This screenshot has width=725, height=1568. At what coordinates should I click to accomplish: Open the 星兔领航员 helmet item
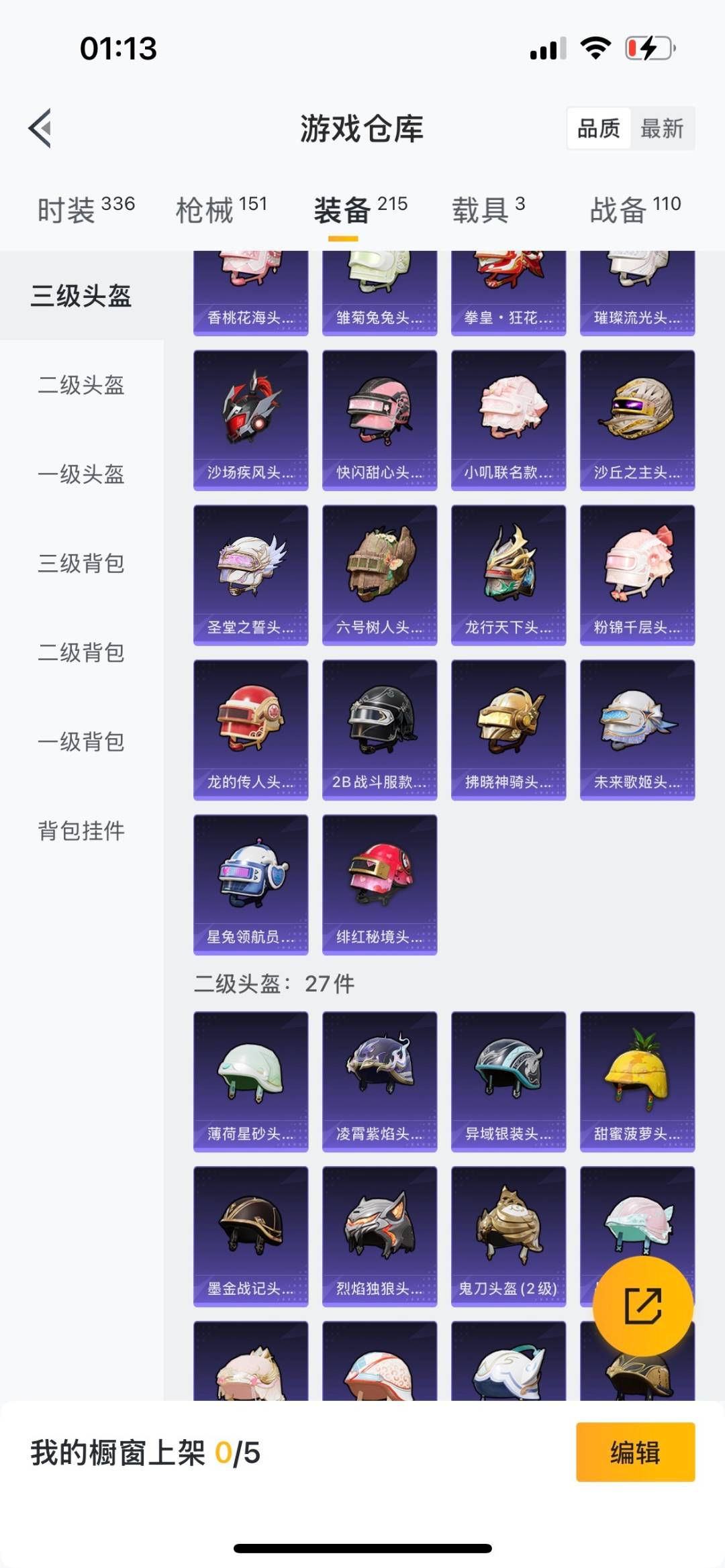(250, 882)
